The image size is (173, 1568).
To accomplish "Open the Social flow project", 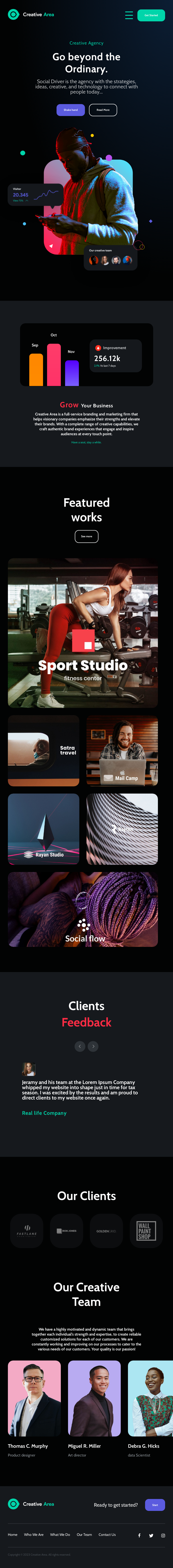I will point(83,909).
